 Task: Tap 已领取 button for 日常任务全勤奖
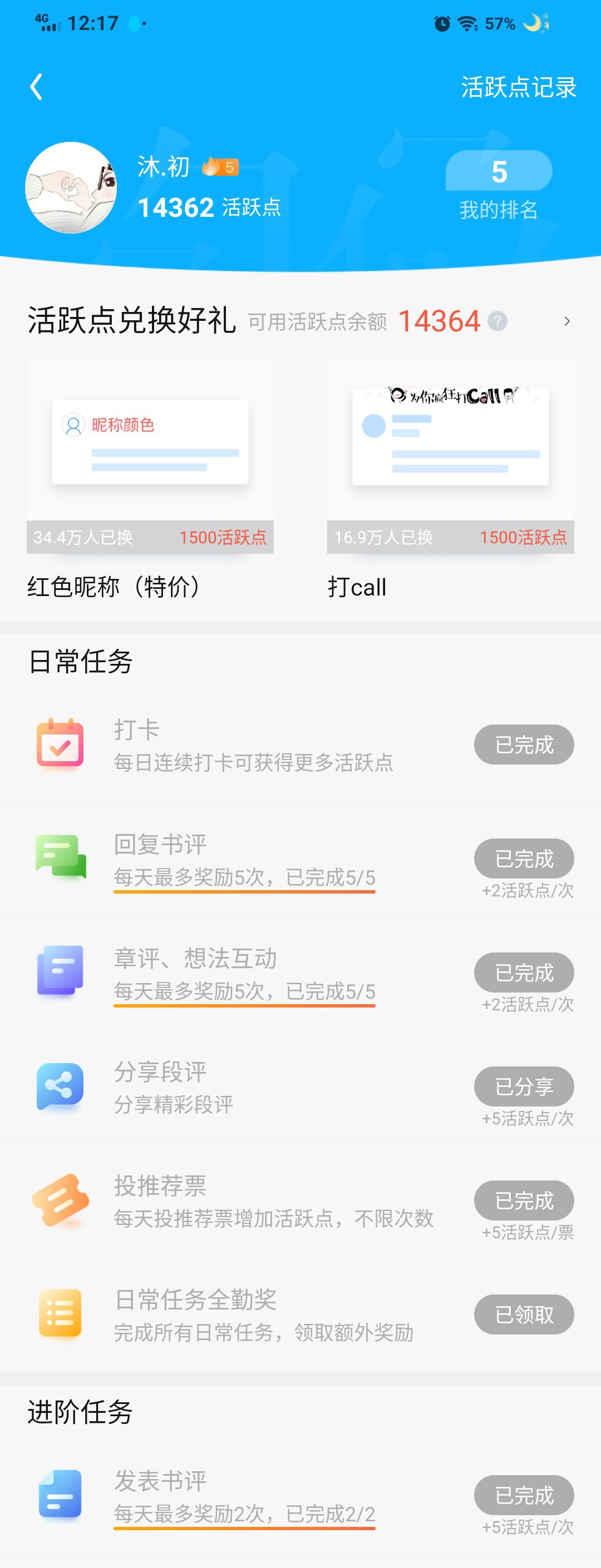(524, 1314)
